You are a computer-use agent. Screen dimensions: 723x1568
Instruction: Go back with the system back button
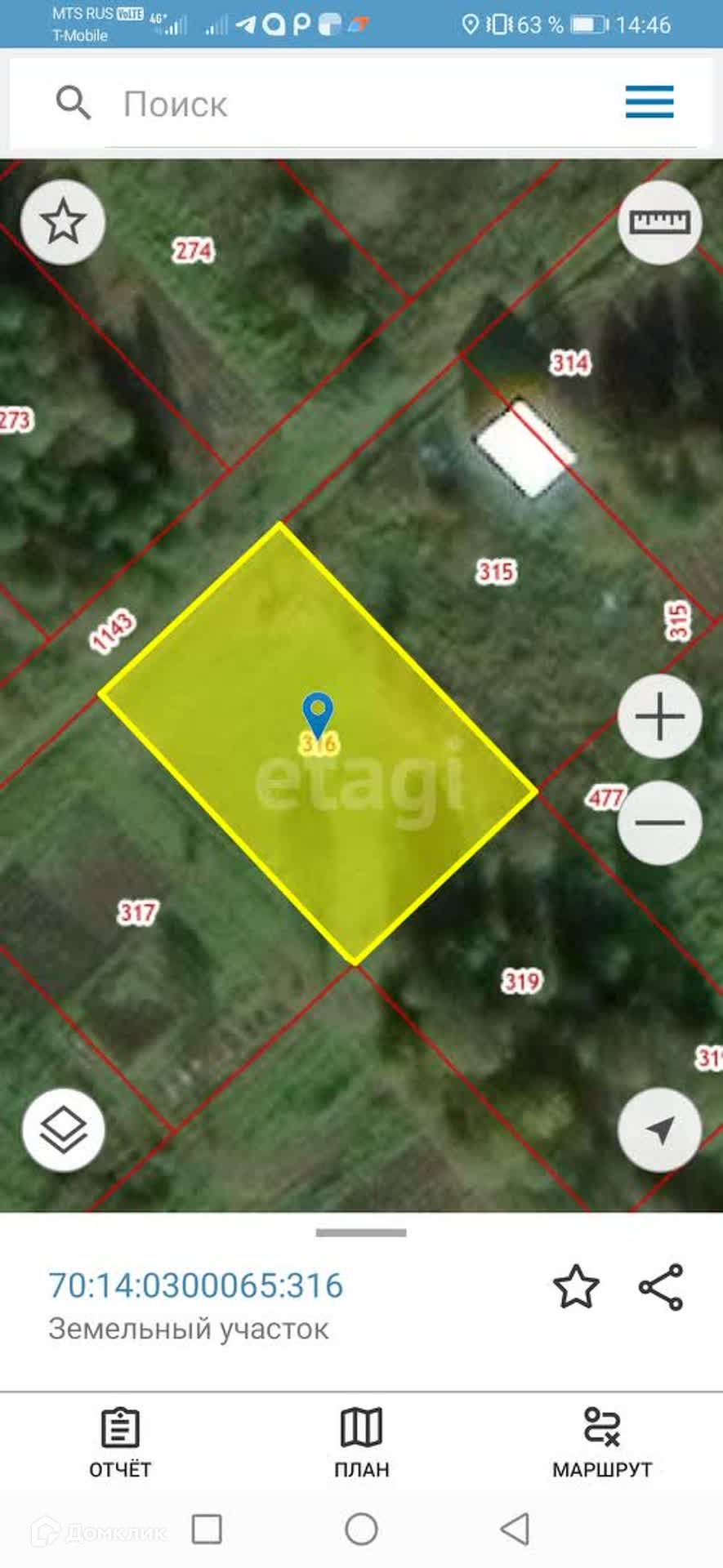515,1529
